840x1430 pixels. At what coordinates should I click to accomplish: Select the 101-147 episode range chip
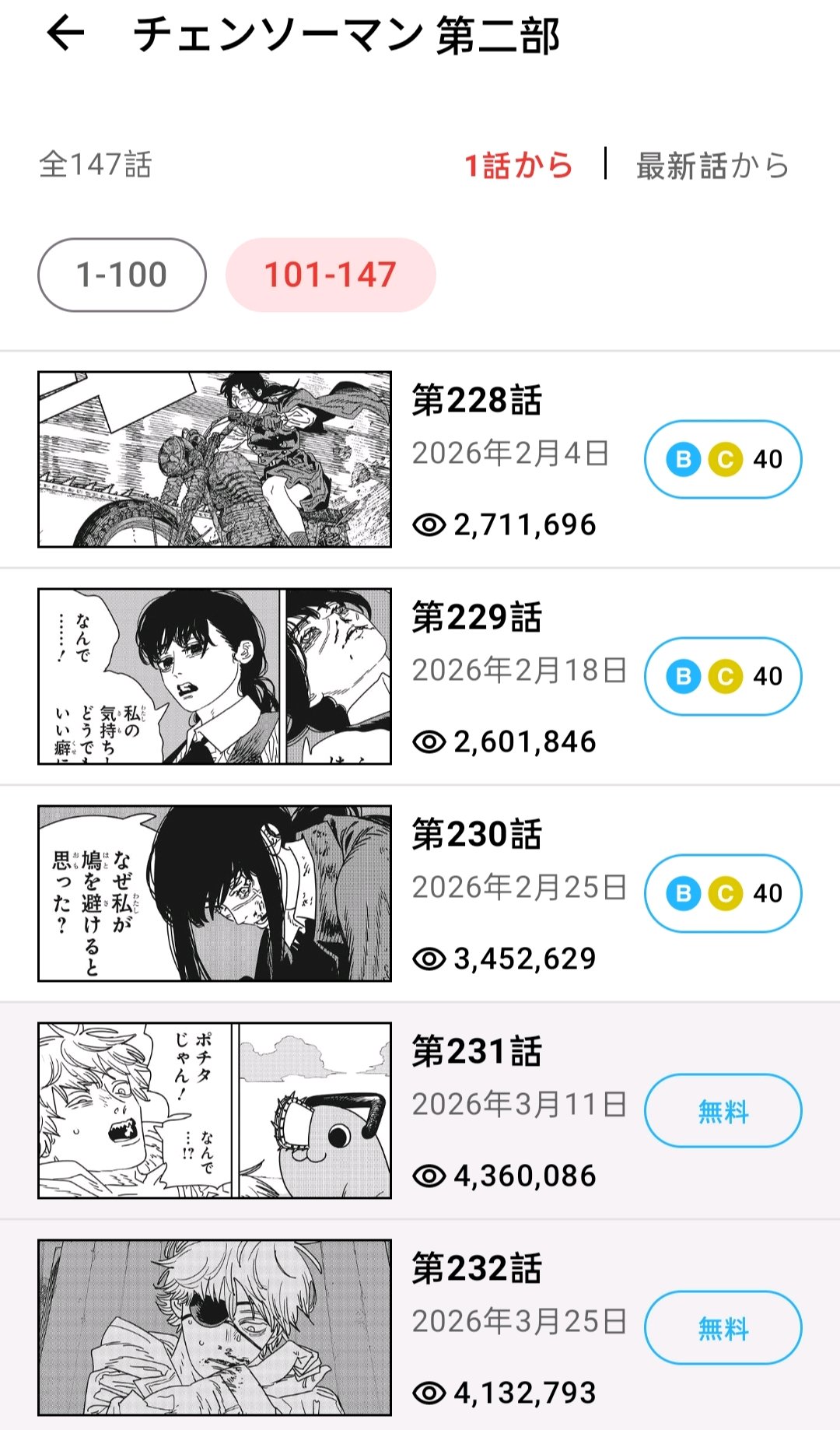331,275
